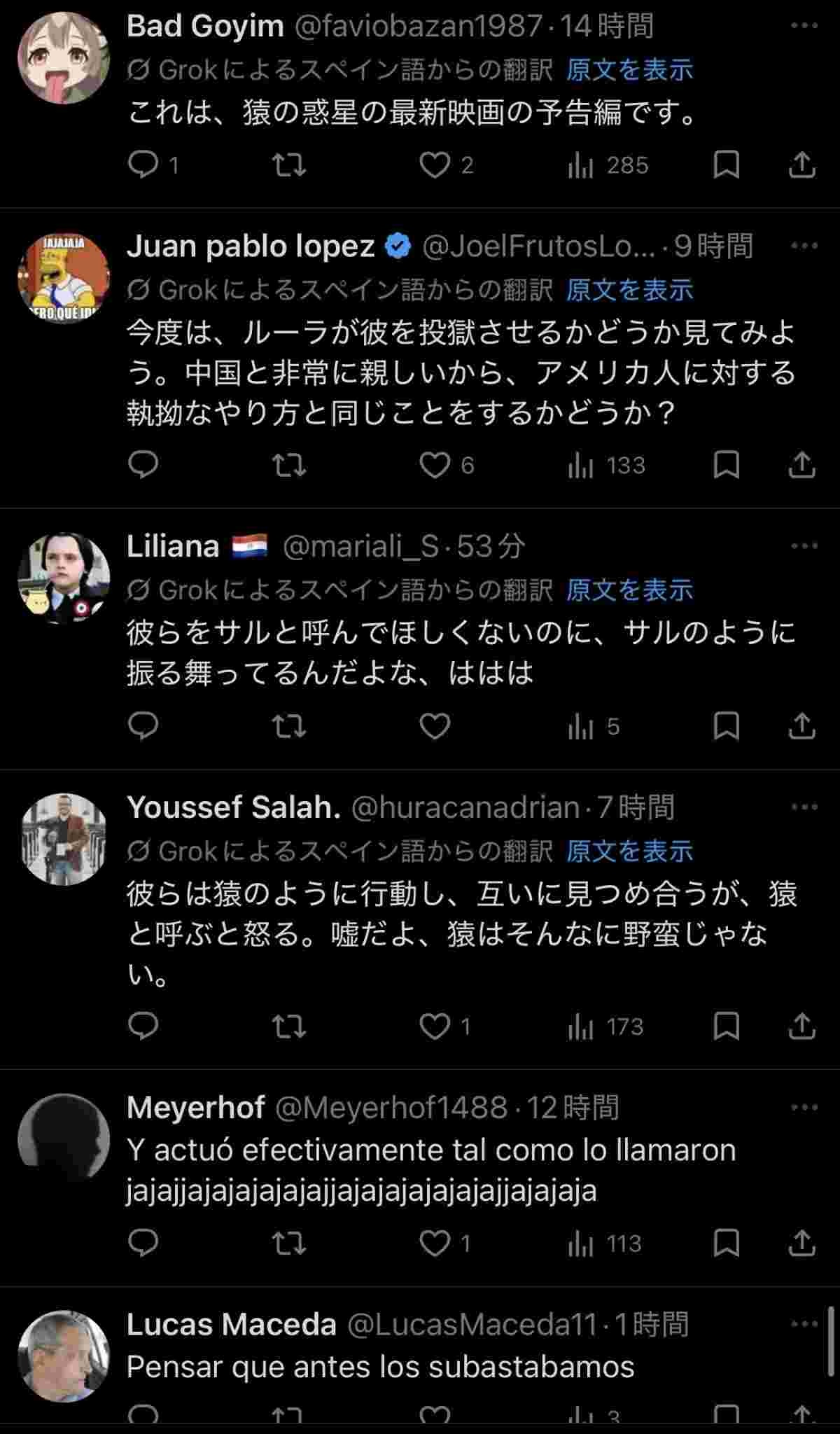Show original text of Bad Goyim's reply
This screenshot has height=1434, width=840.
(x=629, y=69)
